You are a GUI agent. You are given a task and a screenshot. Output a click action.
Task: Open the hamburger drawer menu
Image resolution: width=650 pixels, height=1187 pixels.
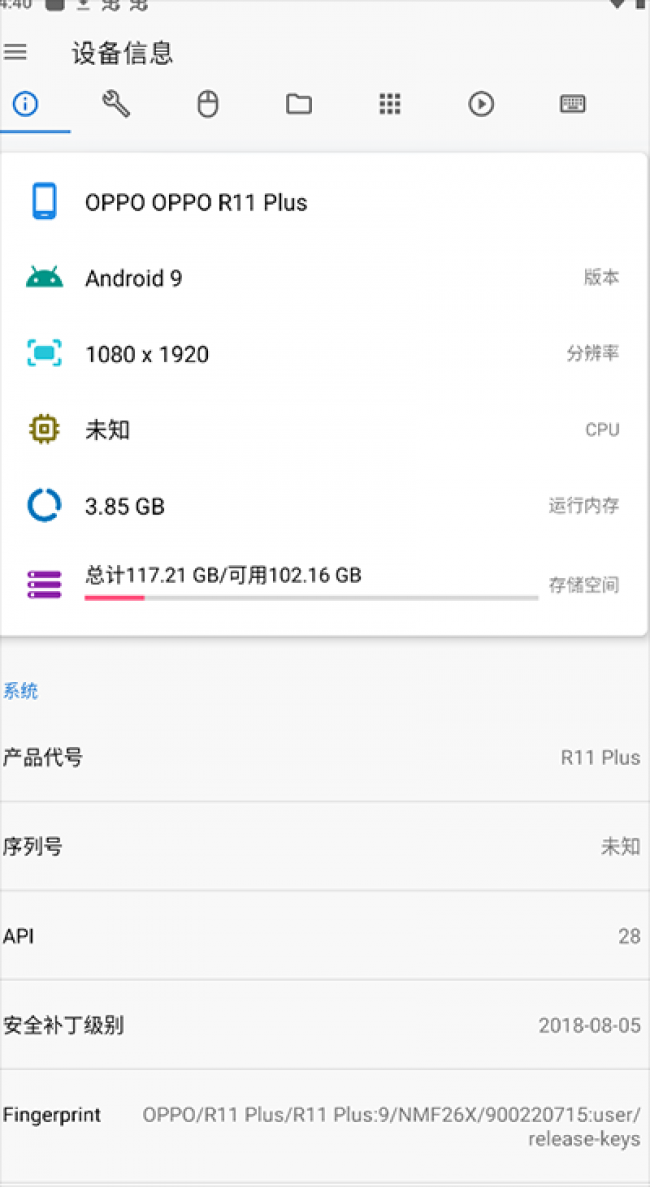(x=15, y=52)
